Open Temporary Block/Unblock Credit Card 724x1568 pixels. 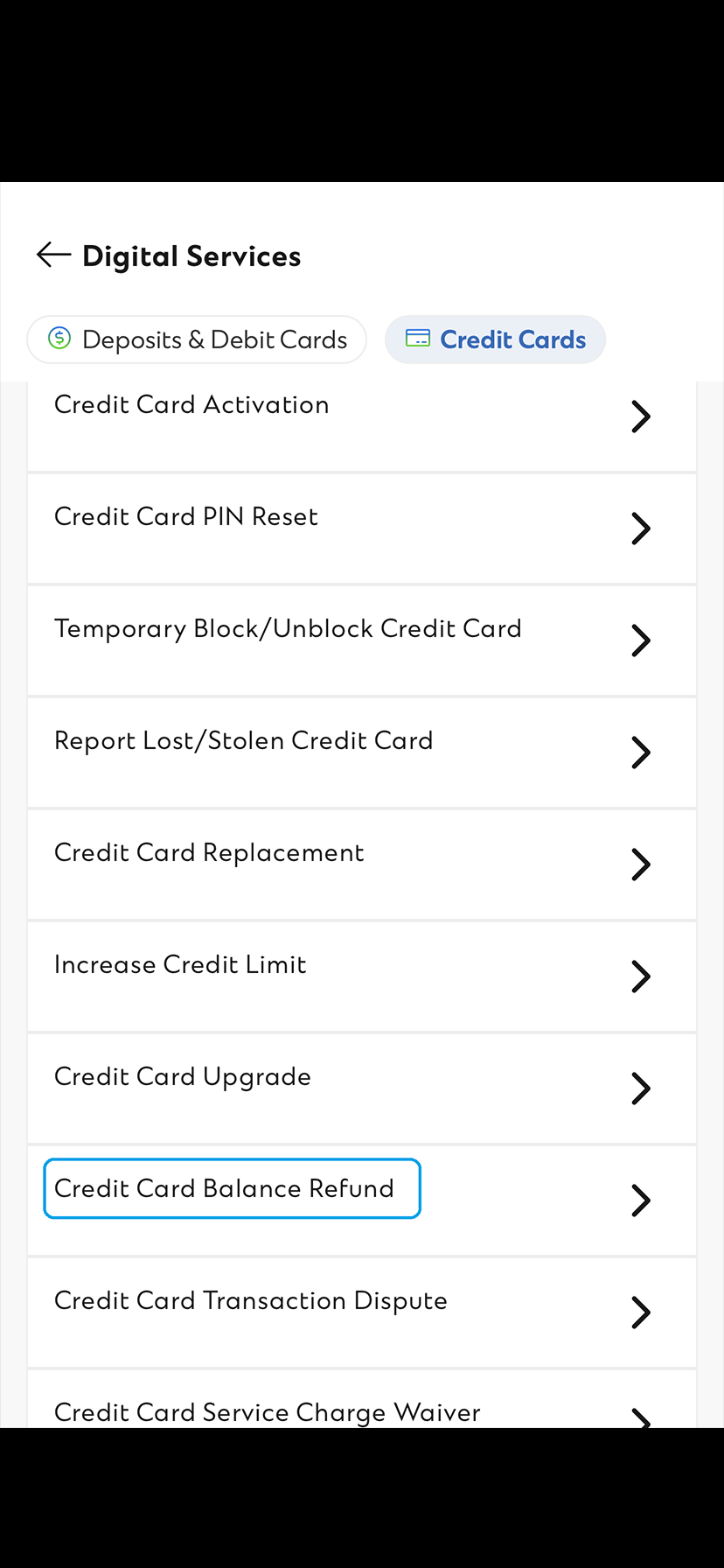coord(289,628)
